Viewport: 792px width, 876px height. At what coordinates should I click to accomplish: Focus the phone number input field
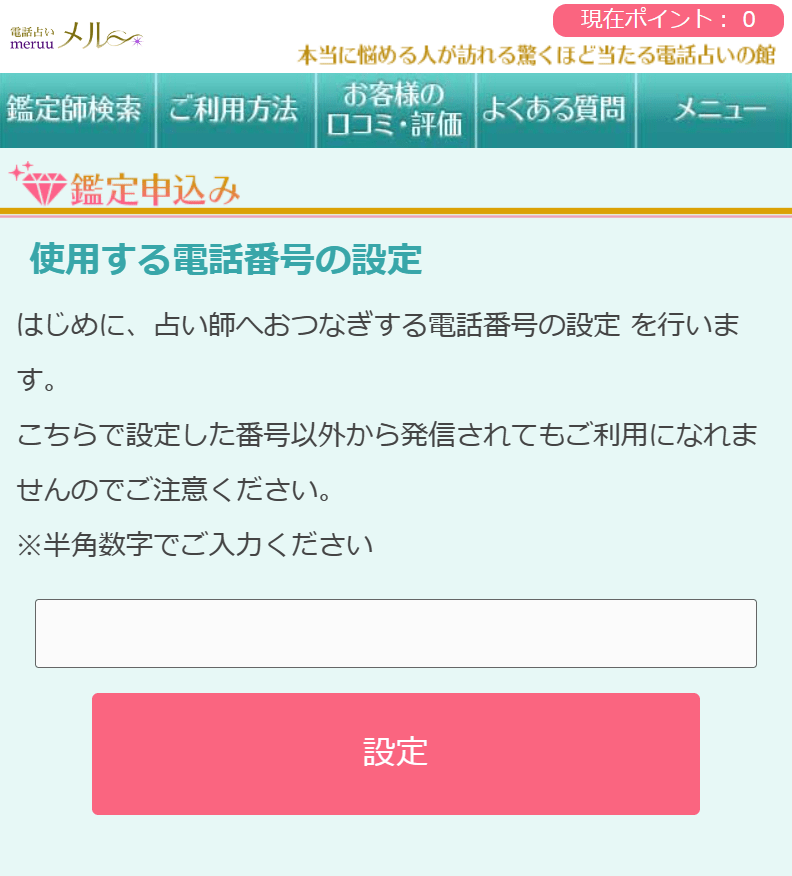click(396, 632)
